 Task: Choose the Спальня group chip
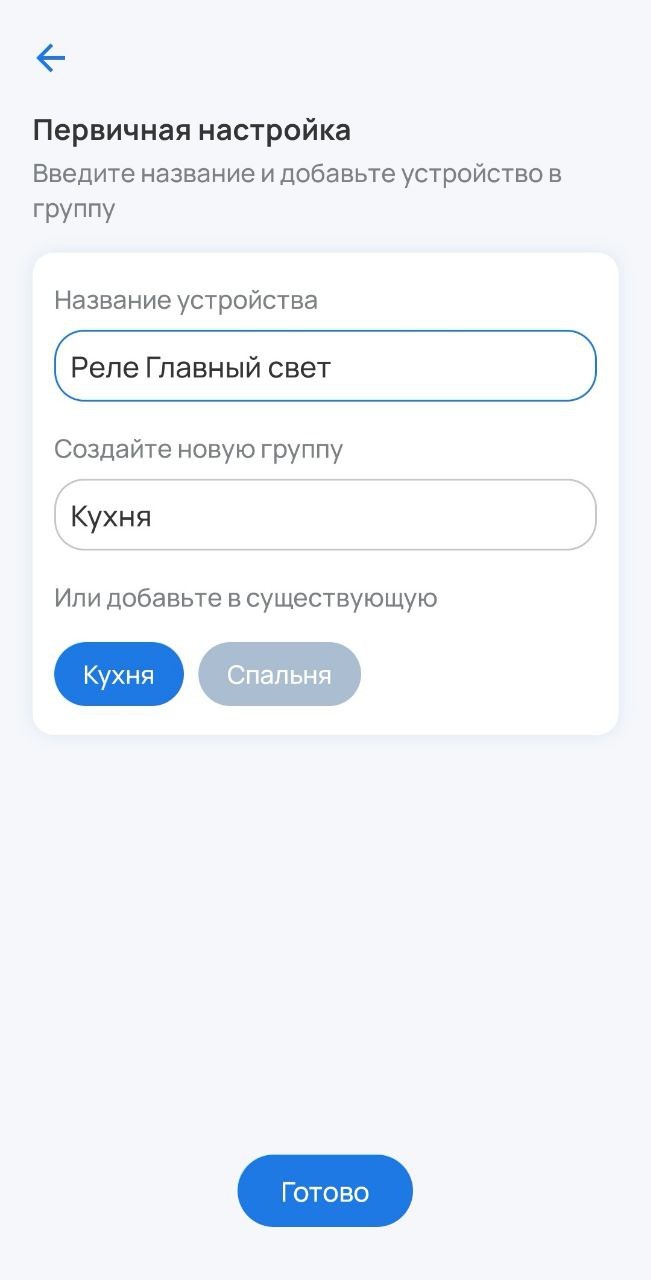(x=279, y=674)
